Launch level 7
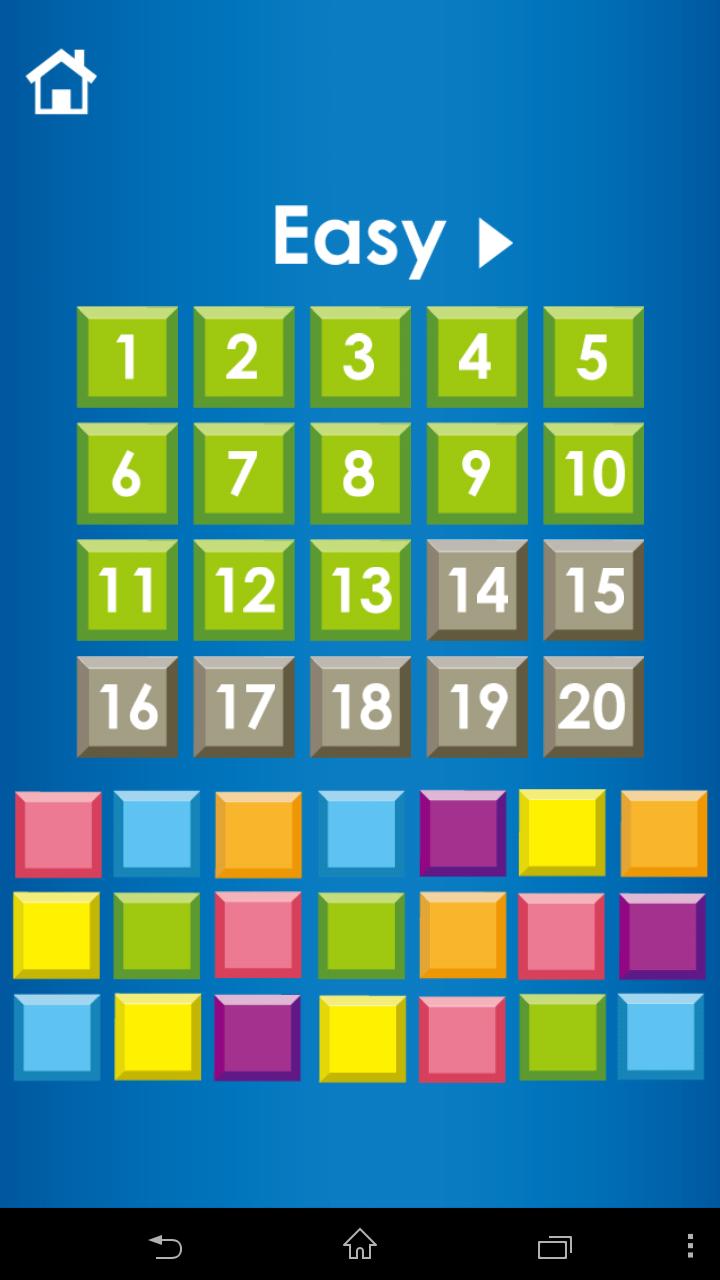This screenshot has height=1280, width=720. coord(243,473)
